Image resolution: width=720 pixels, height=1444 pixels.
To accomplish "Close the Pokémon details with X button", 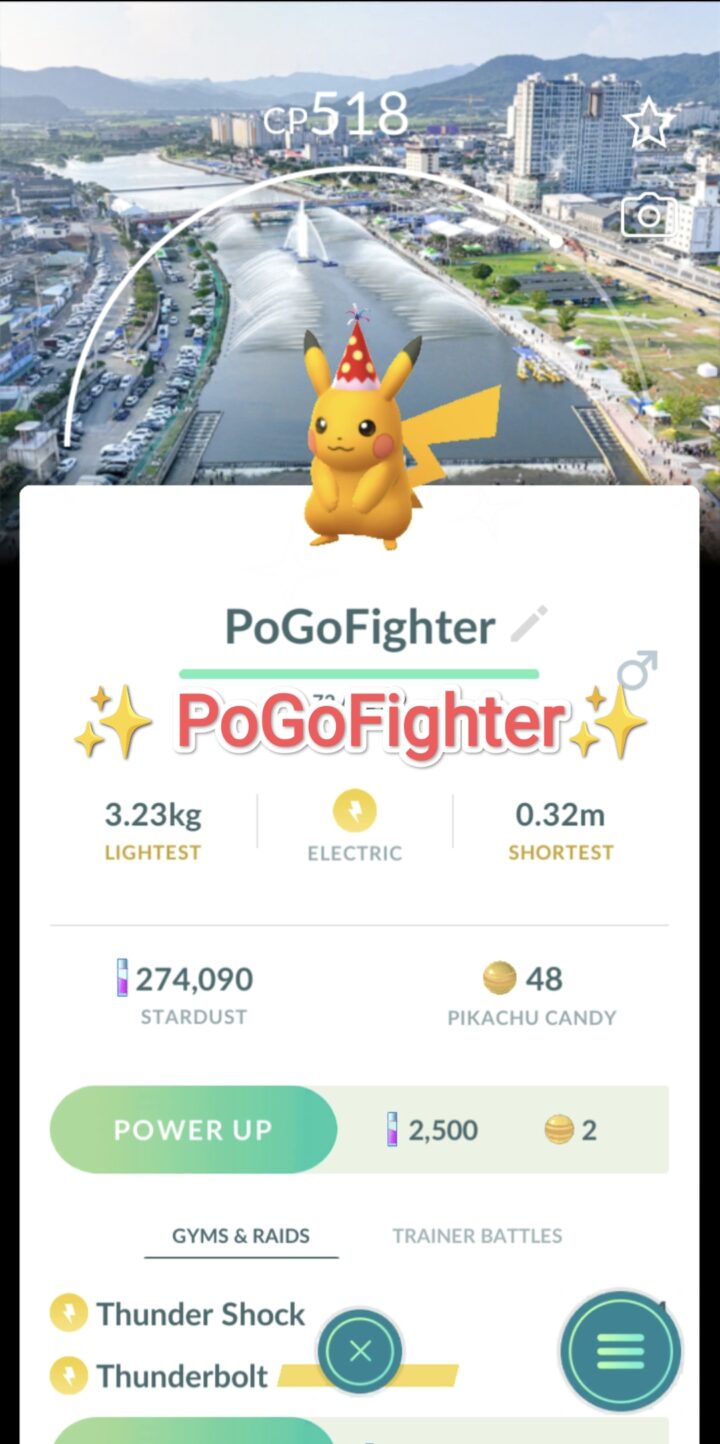I will coord(360,1352).
